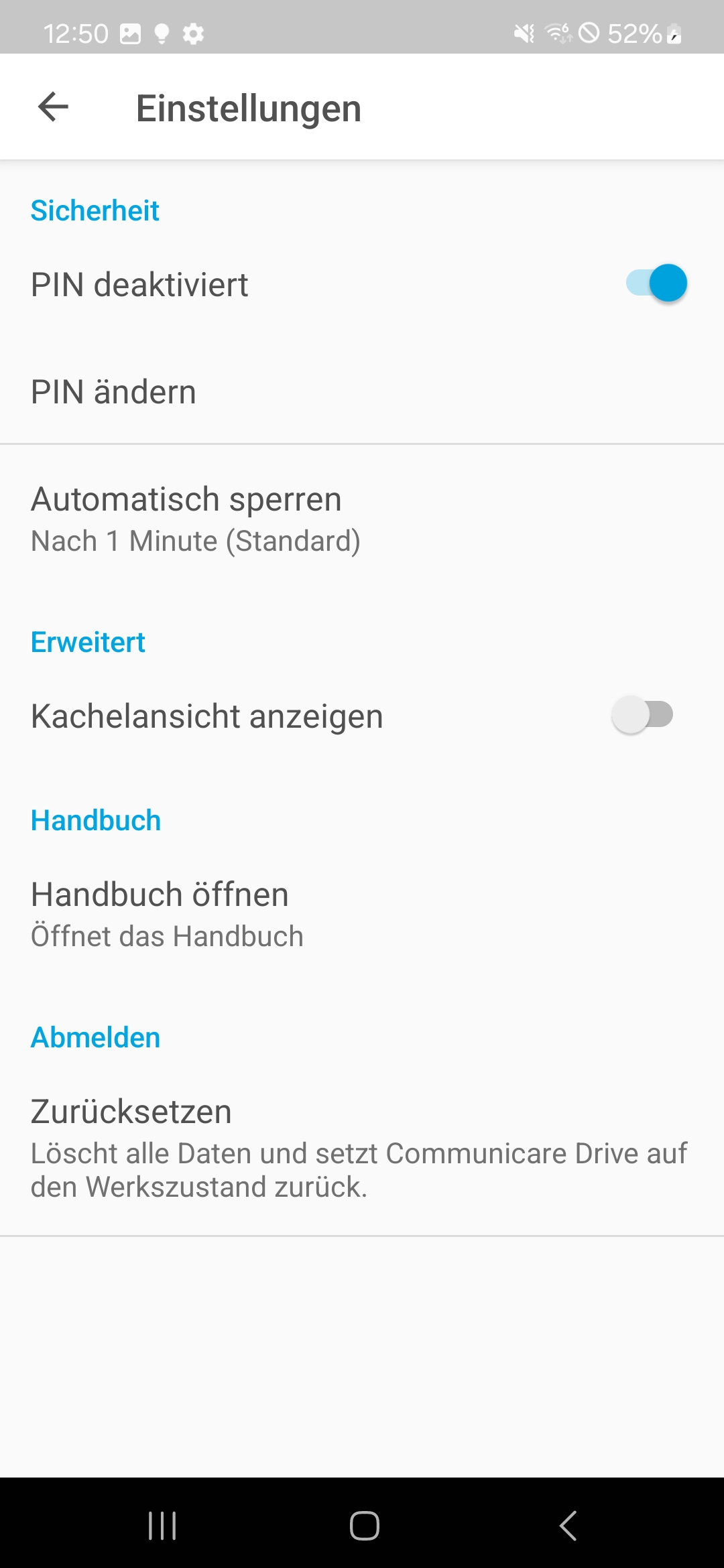724x1568 pixels.
Task: Enable Kachelansicht anzeigen switch
Action: click(642, 715)
